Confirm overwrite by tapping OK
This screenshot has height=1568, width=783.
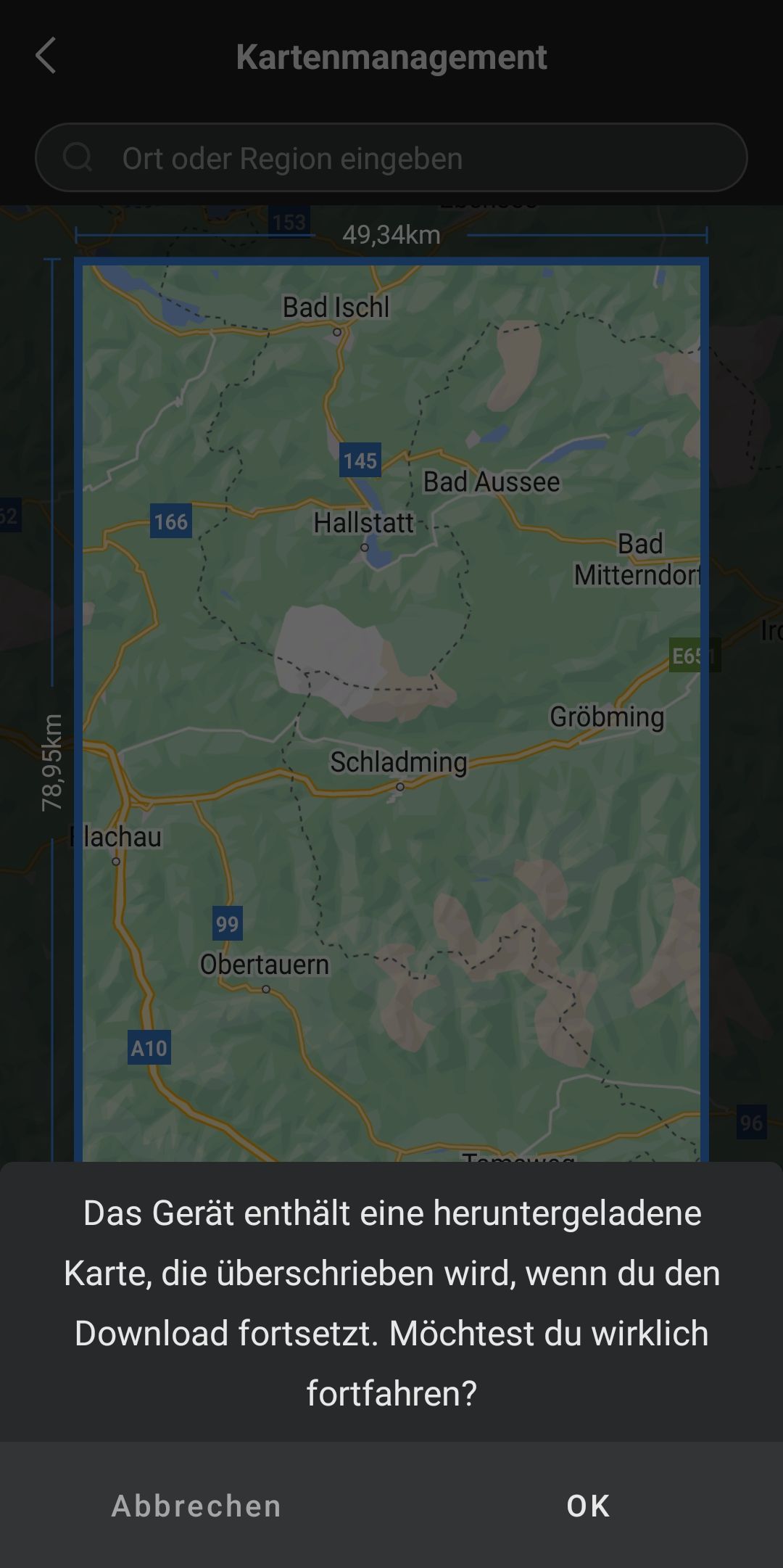point(587,1506)
